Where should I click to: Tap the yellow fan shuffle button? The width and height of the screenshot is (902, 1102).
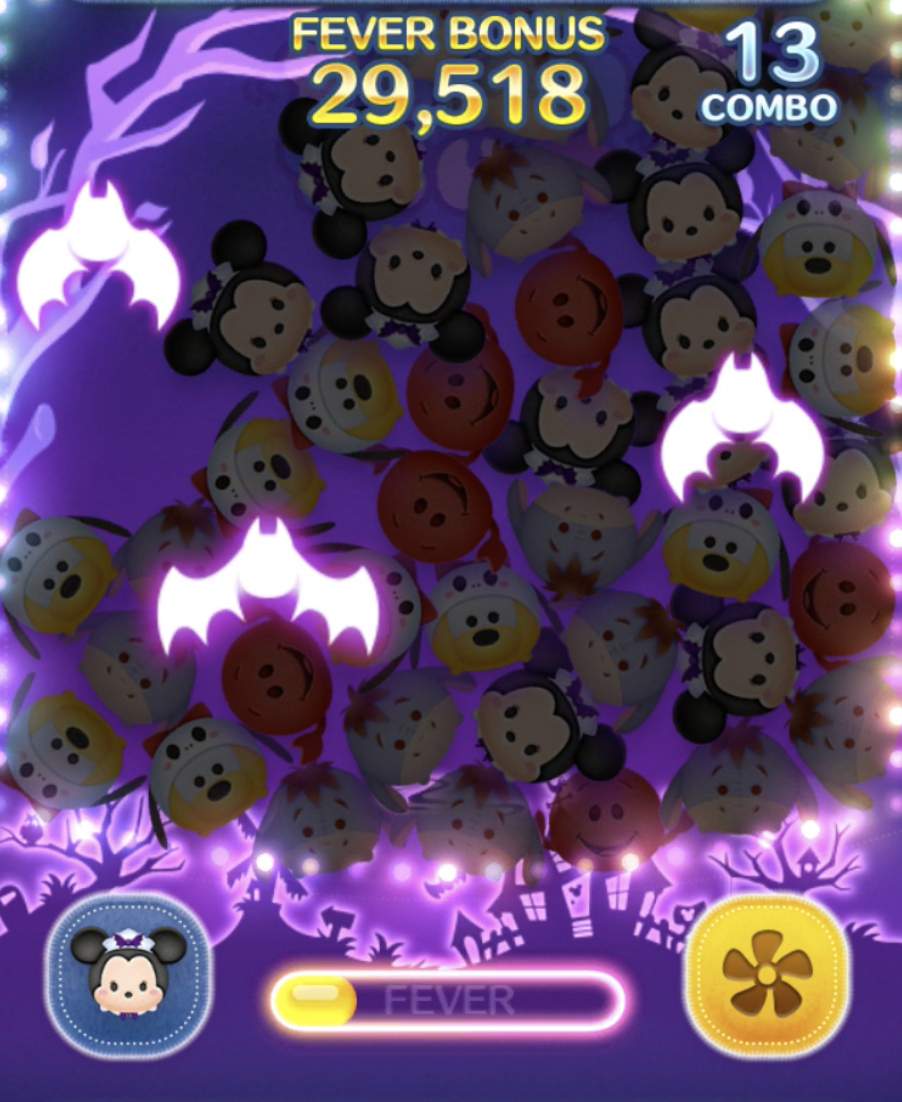pos(768,975)
